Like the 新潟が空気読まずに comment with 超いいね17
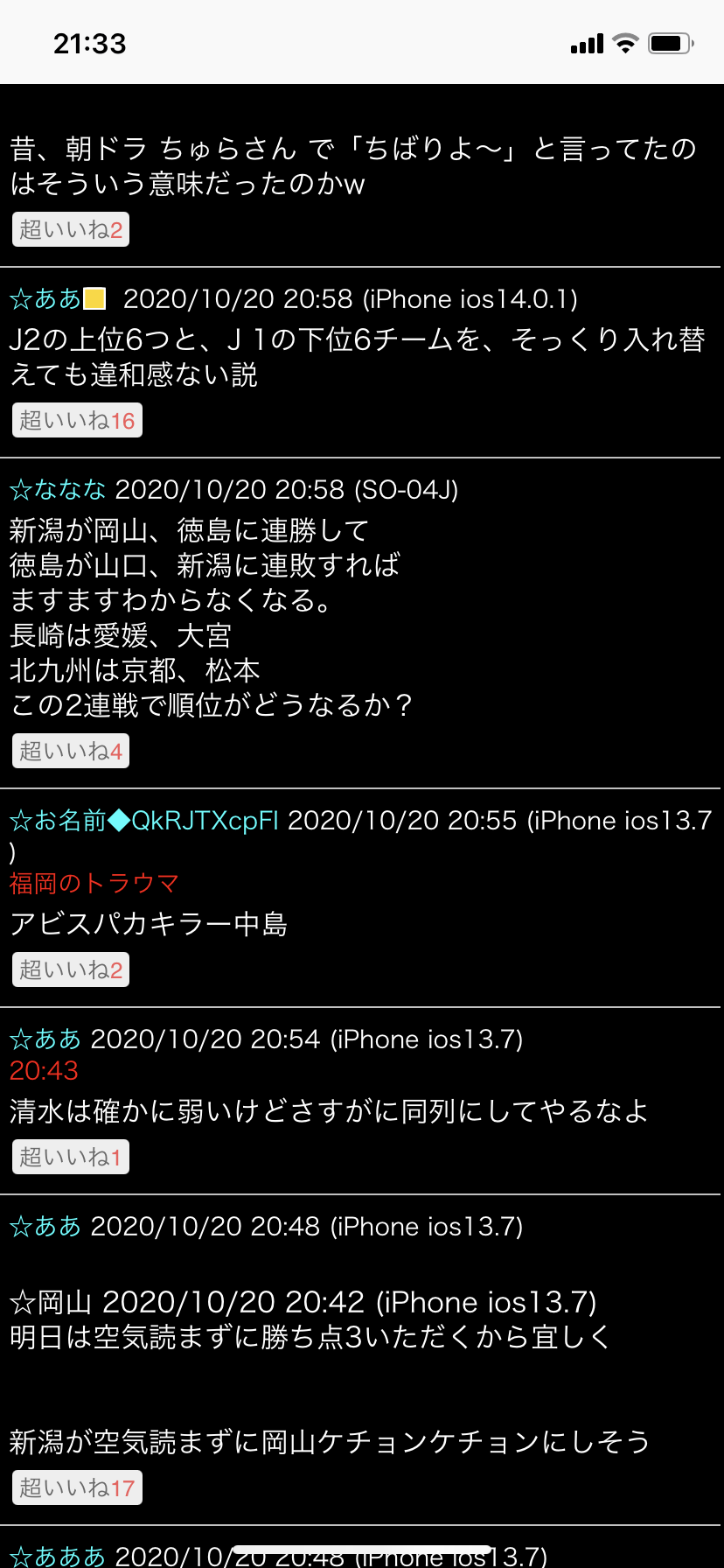The width and height of the screenshot is (724, 1568). point(77,1487)
